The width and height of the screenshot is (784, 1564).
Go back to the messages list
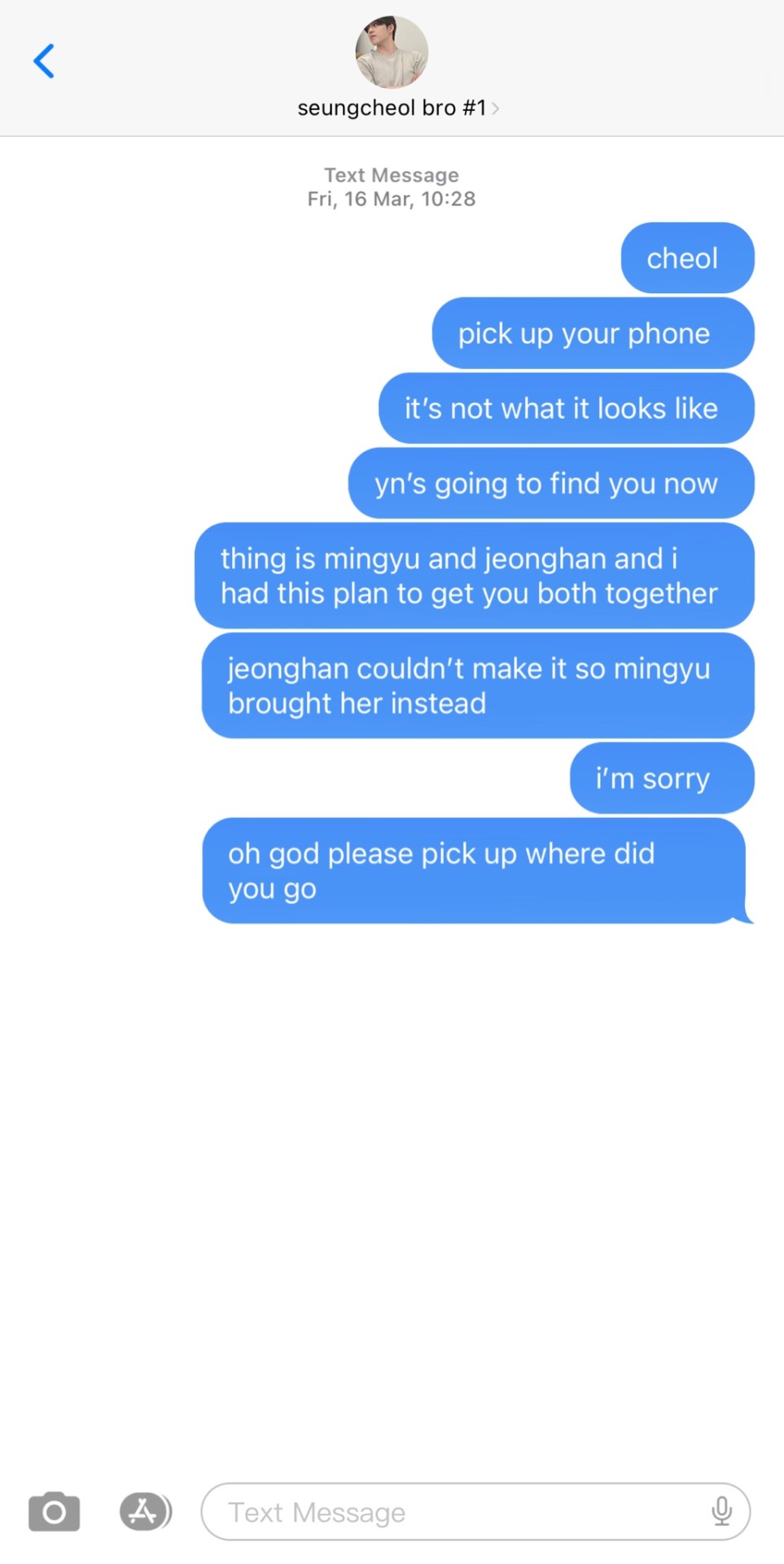[x=44, y=61]
